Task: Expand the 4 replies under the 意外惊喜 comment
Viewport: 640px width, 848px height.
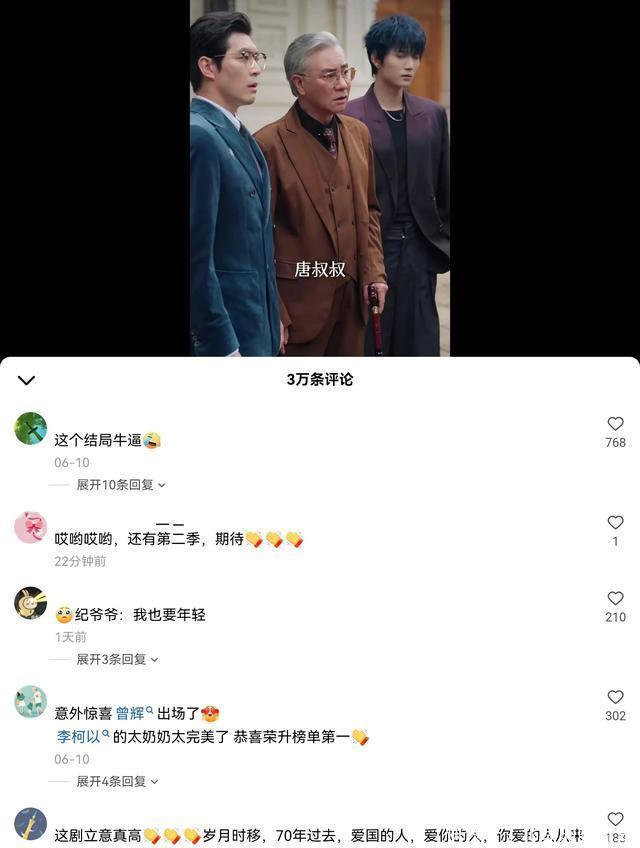Action: tap(116, 782)
